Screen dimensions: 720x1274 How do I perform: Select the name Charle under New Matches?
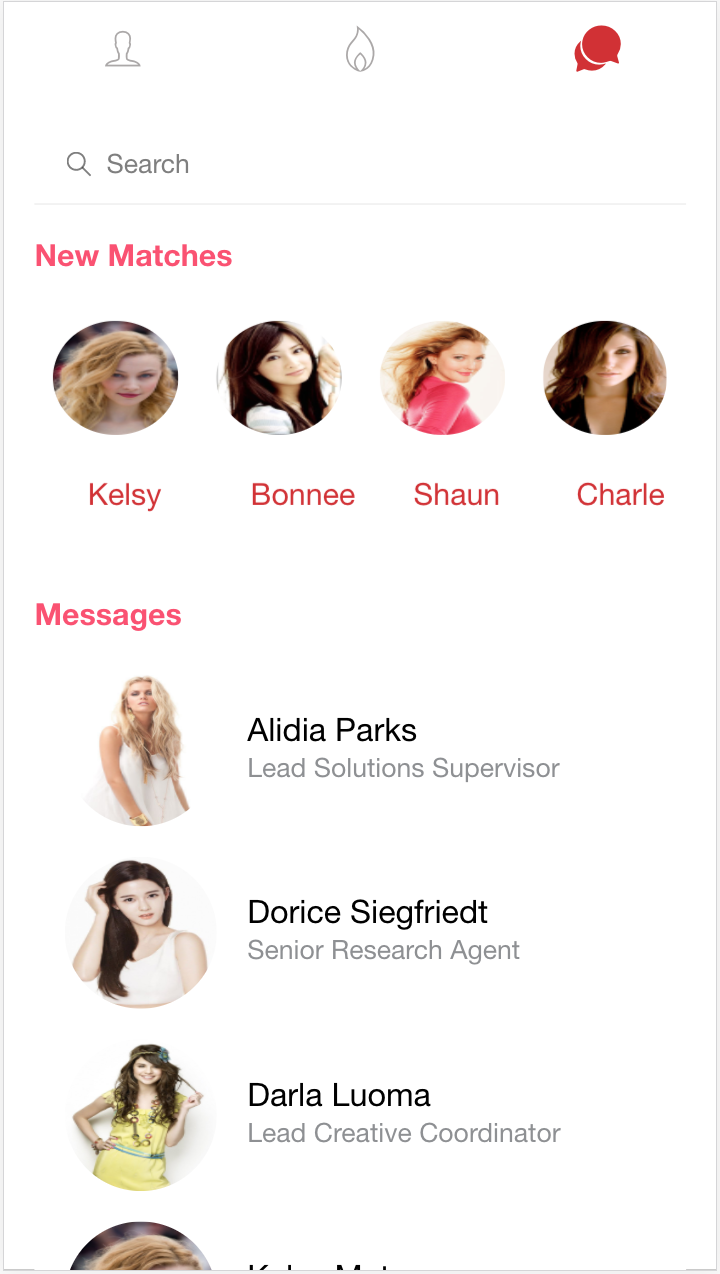[x=620, y=494]
